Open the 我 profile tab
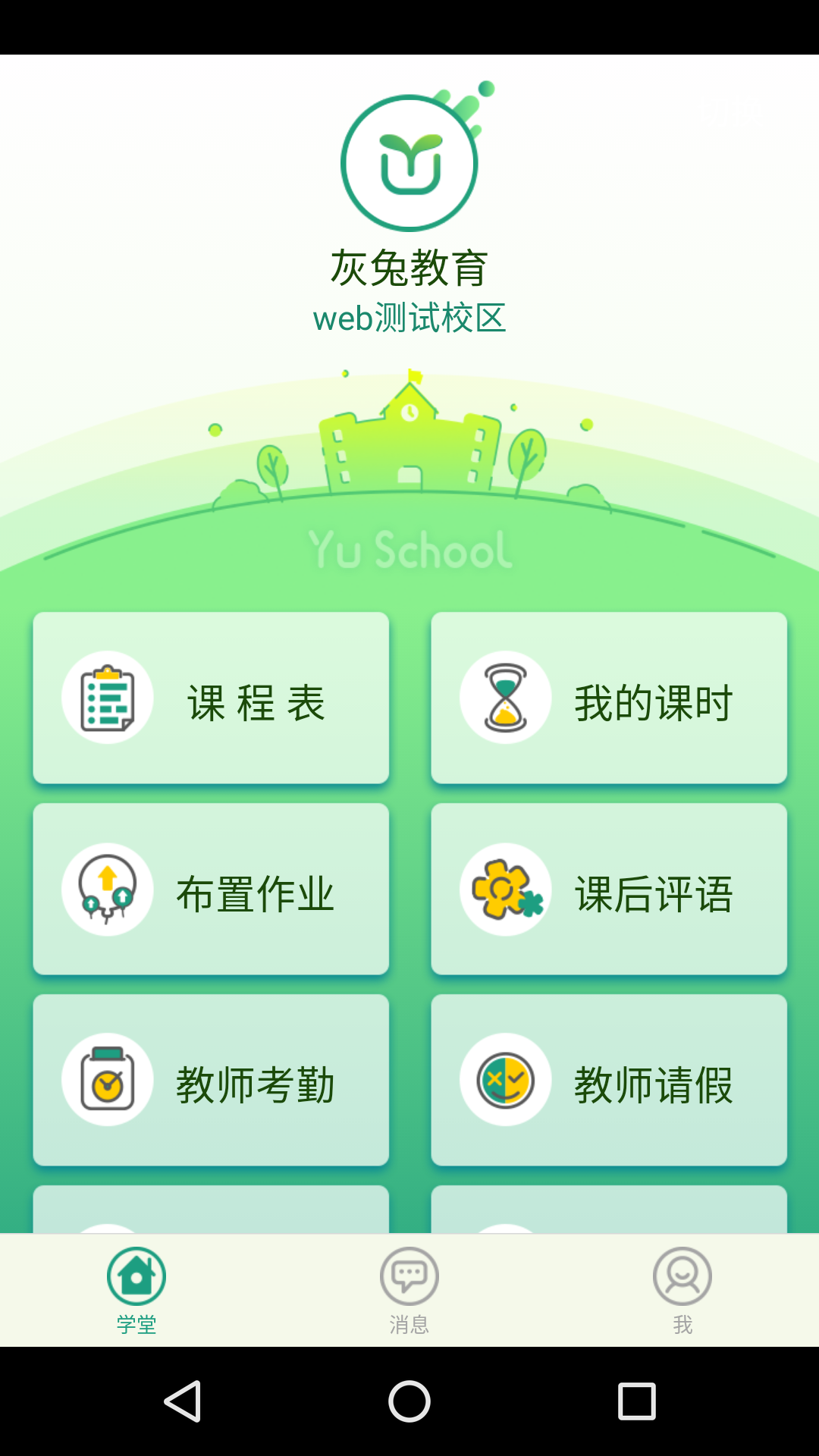 (682, 1291)
